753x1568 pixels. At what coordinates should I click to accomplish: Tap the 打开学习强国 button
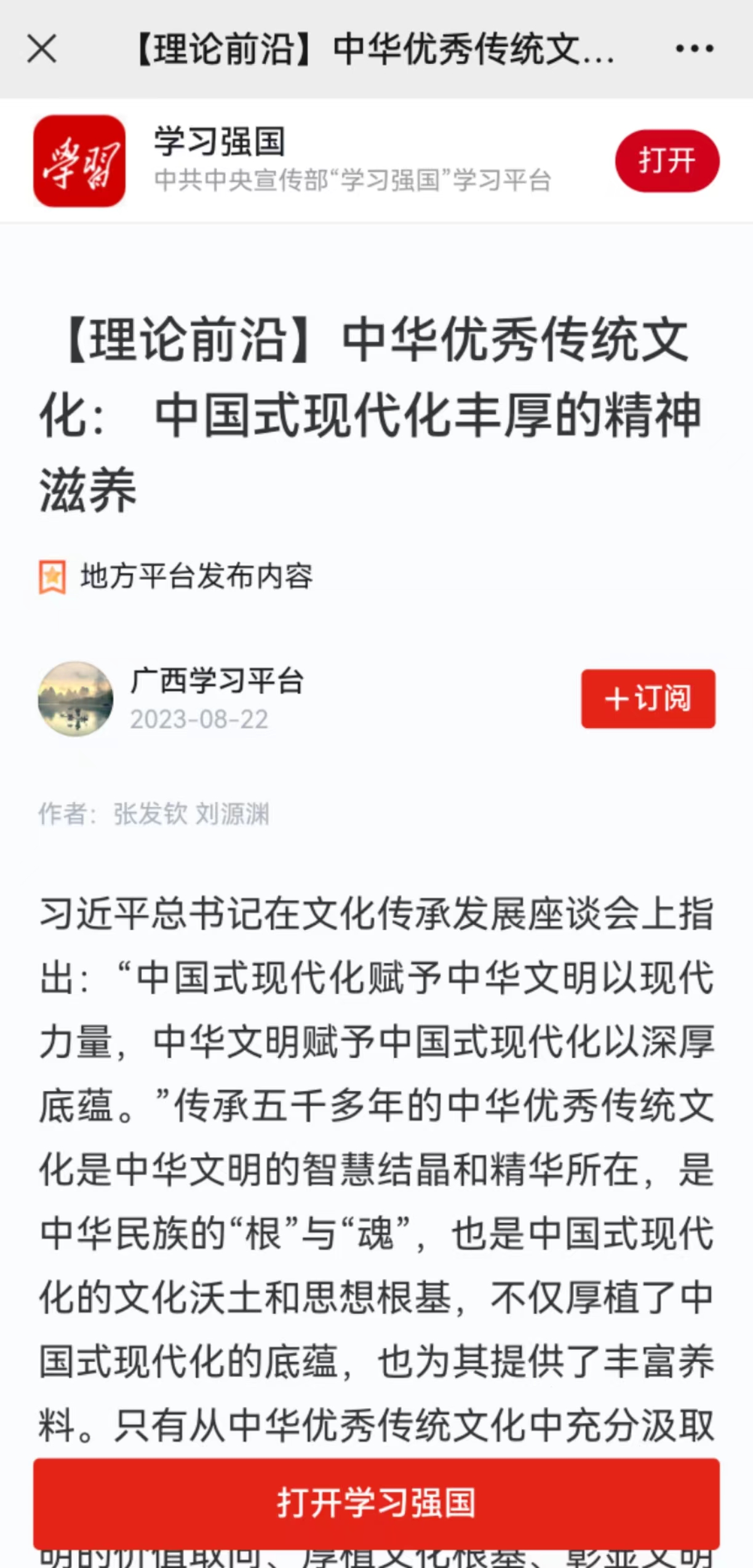pyautogui.click(x=376, y=1502)
